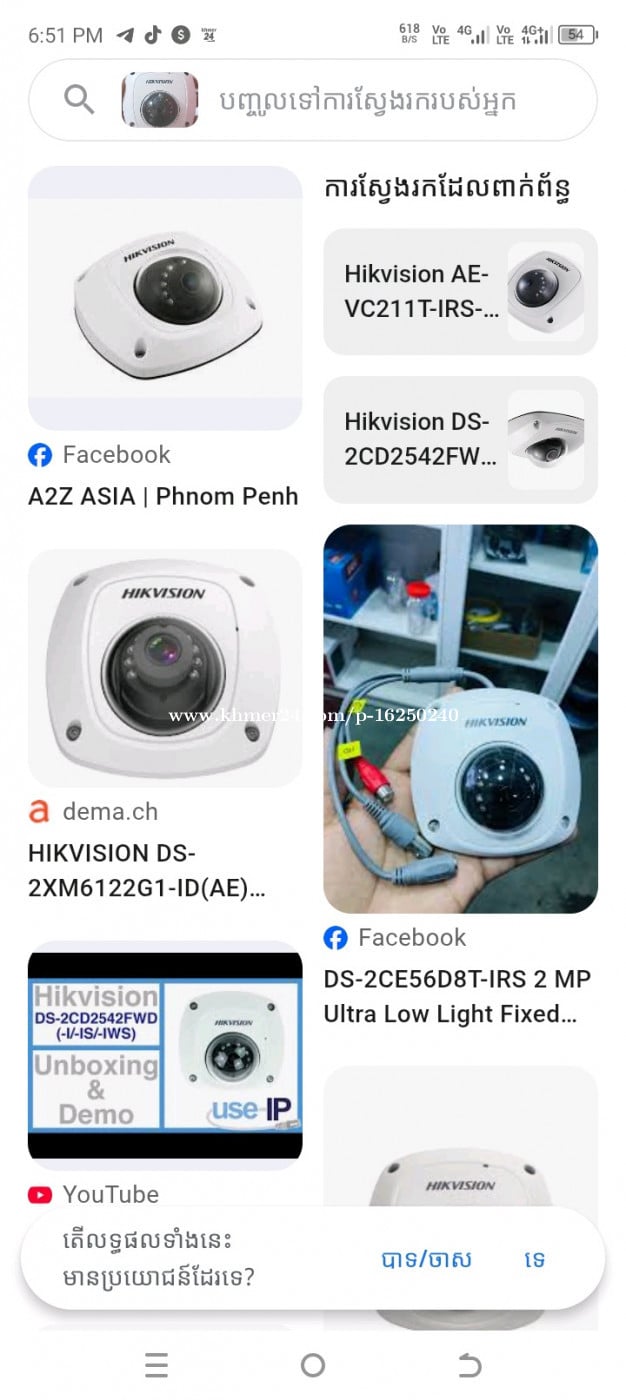Go to the home screen via system home button
The image size is (626, 1400).
coord(313,1365)
